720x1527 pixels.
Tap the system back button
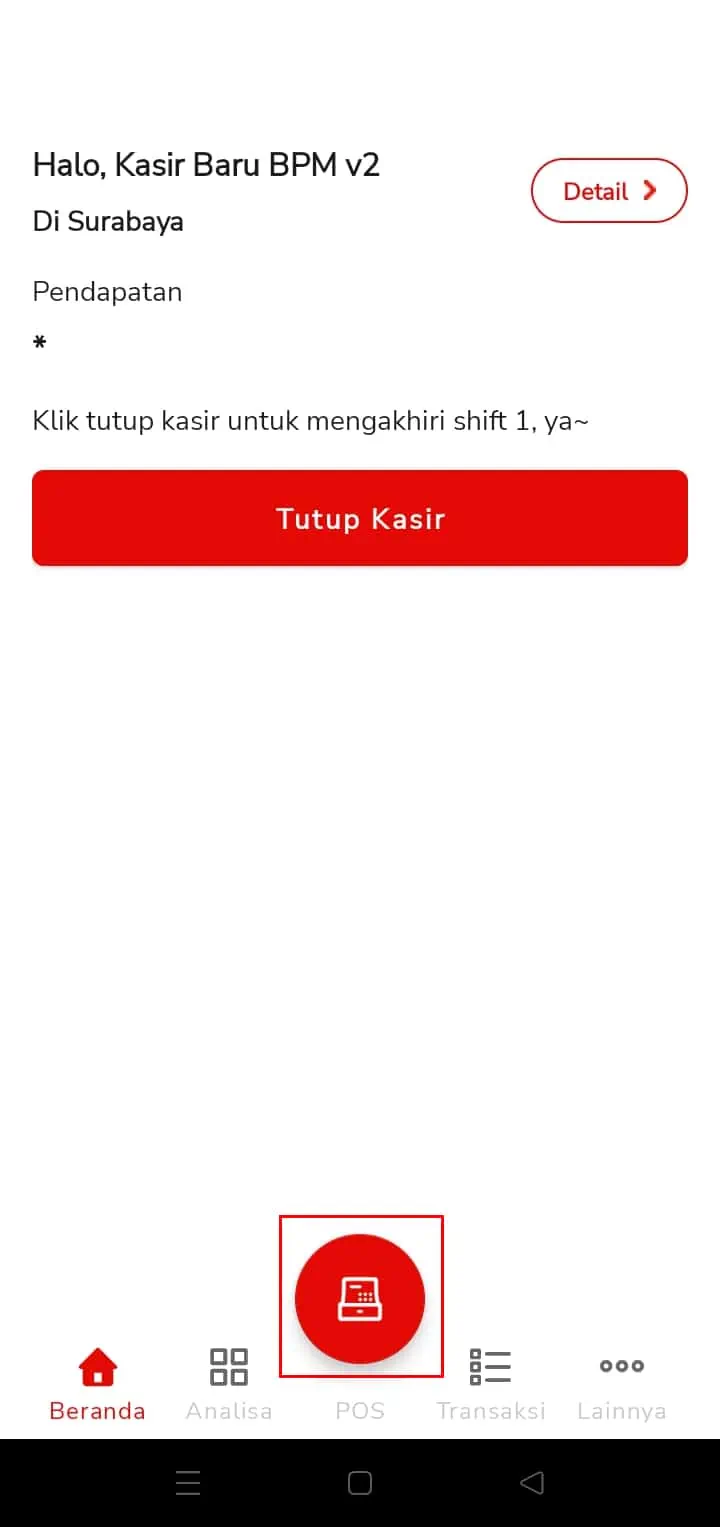pos(533,1483)
